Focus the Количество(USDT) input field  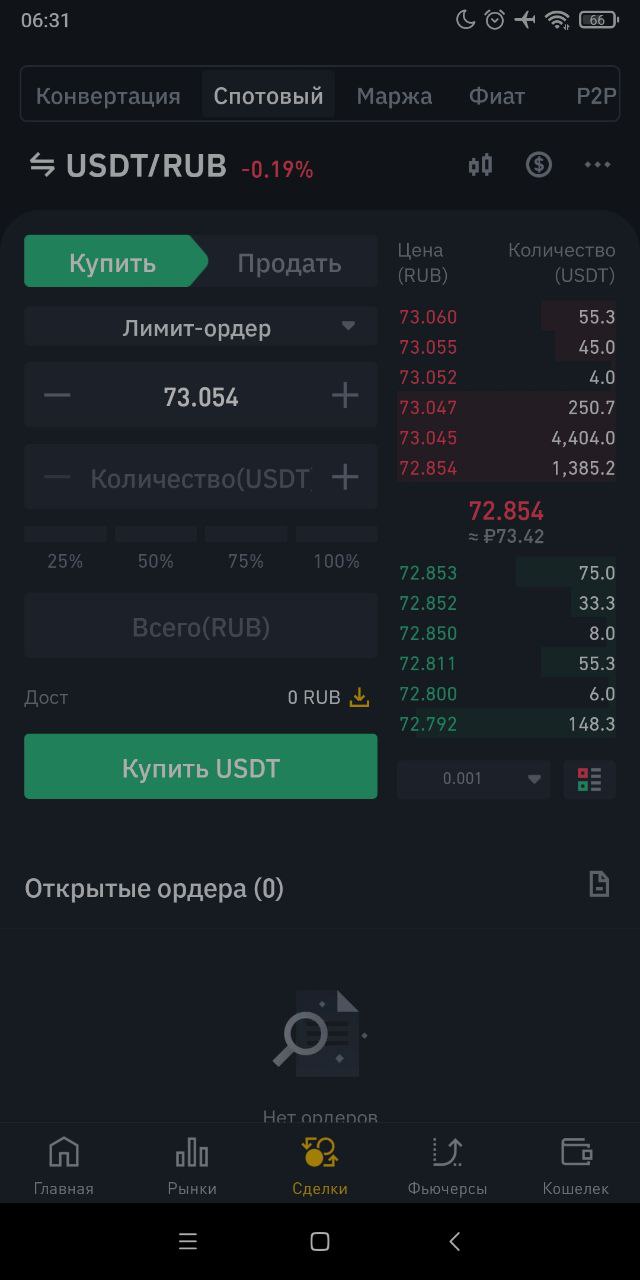(x=201, y=478)
